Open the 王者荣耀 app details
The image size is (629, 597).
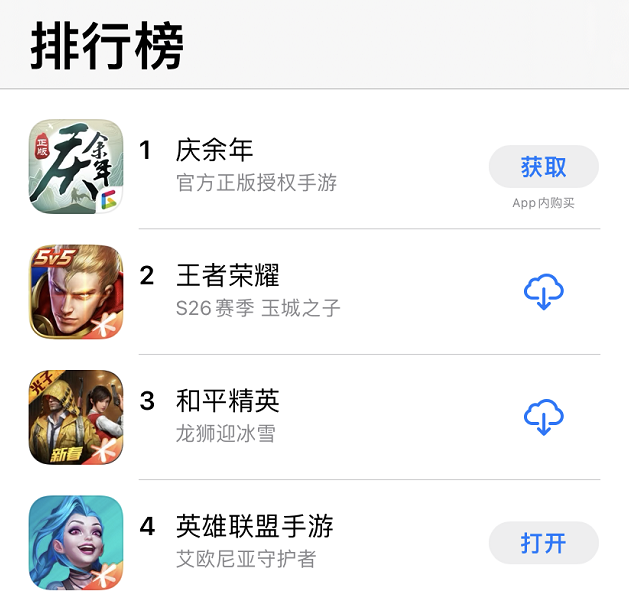[228, 275]
